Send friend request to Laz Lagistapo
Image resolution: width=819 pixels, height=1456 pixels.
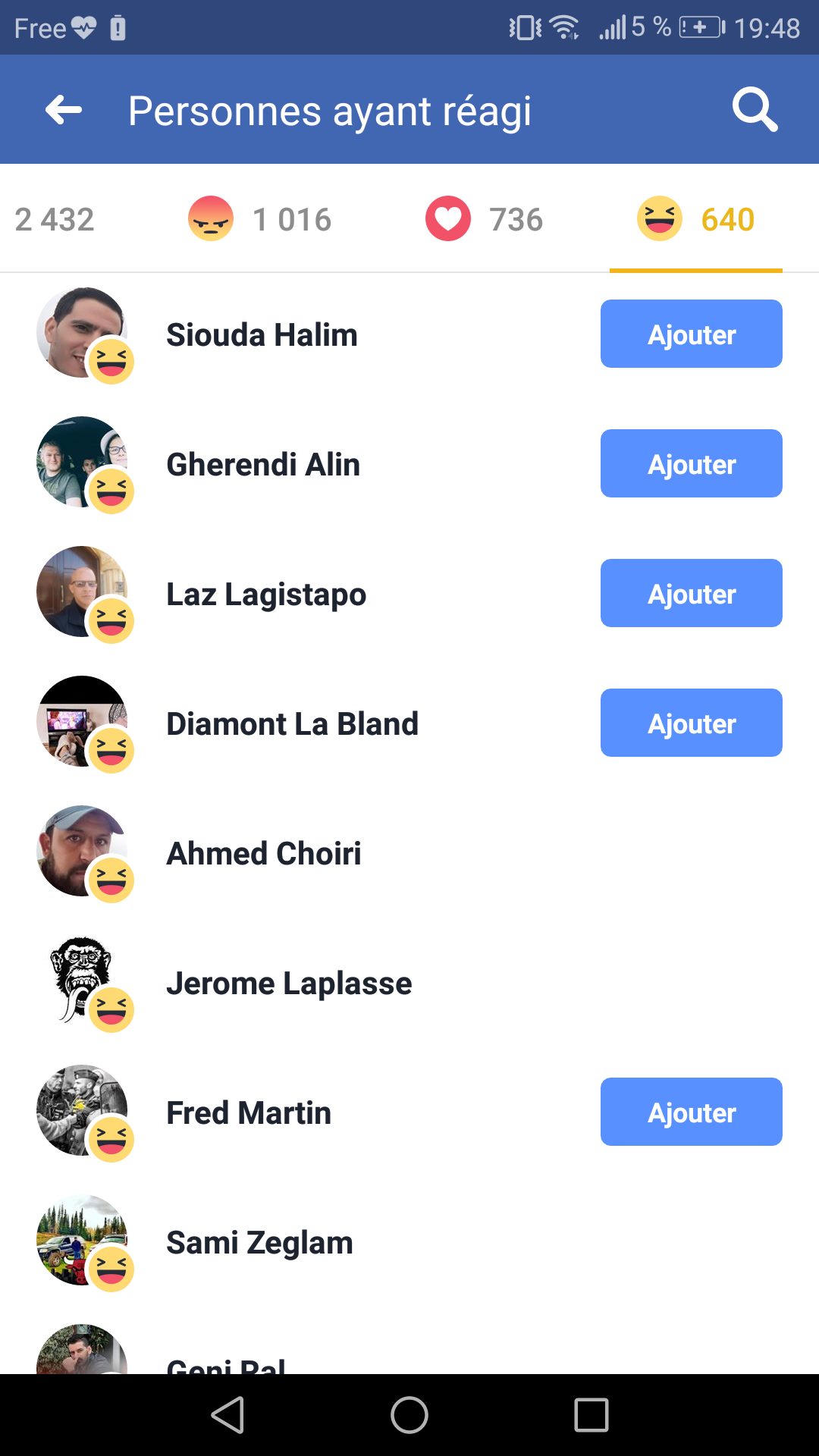(x=691, y=594)
